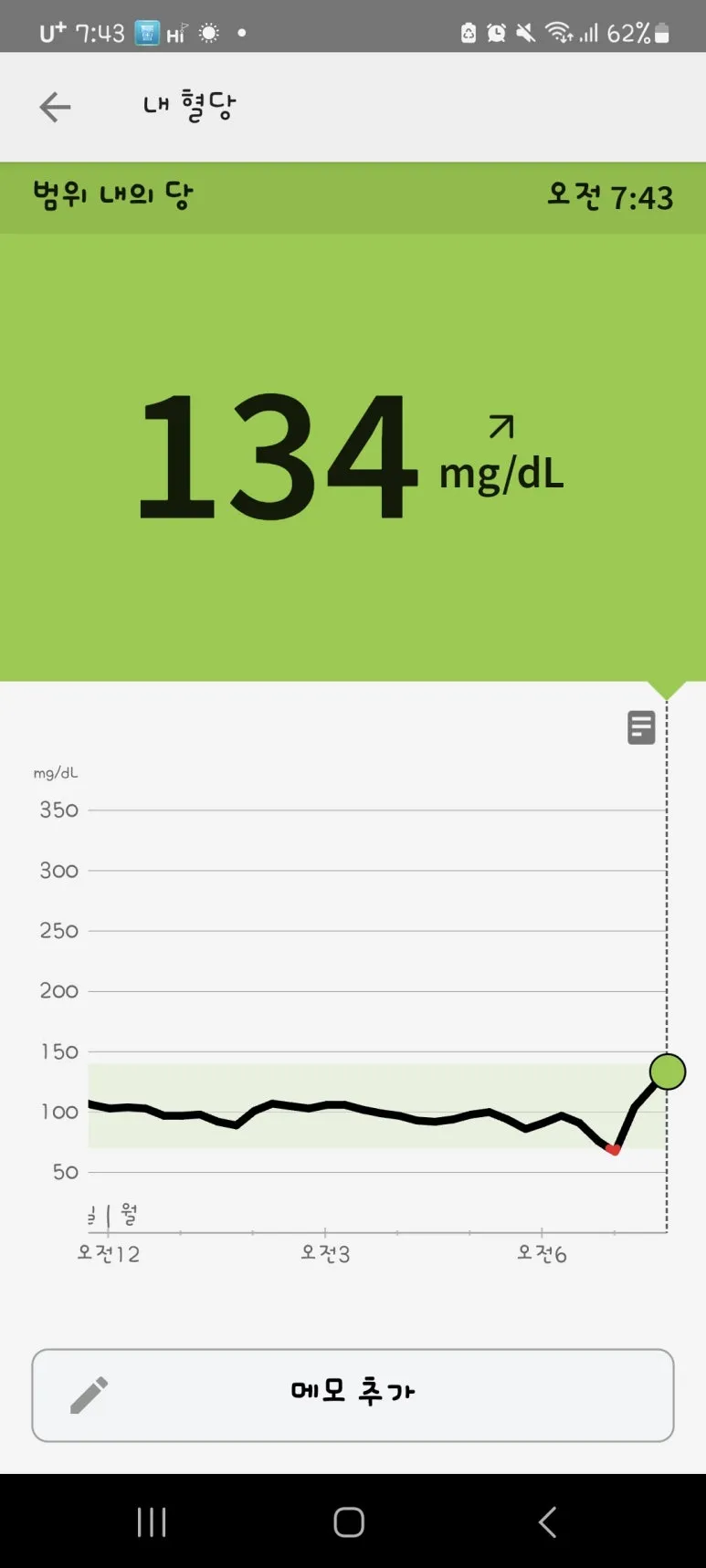706x1568 pixels.
Task: Open recent apps from the navigation bar
Action: click(x=152, y=1521)
